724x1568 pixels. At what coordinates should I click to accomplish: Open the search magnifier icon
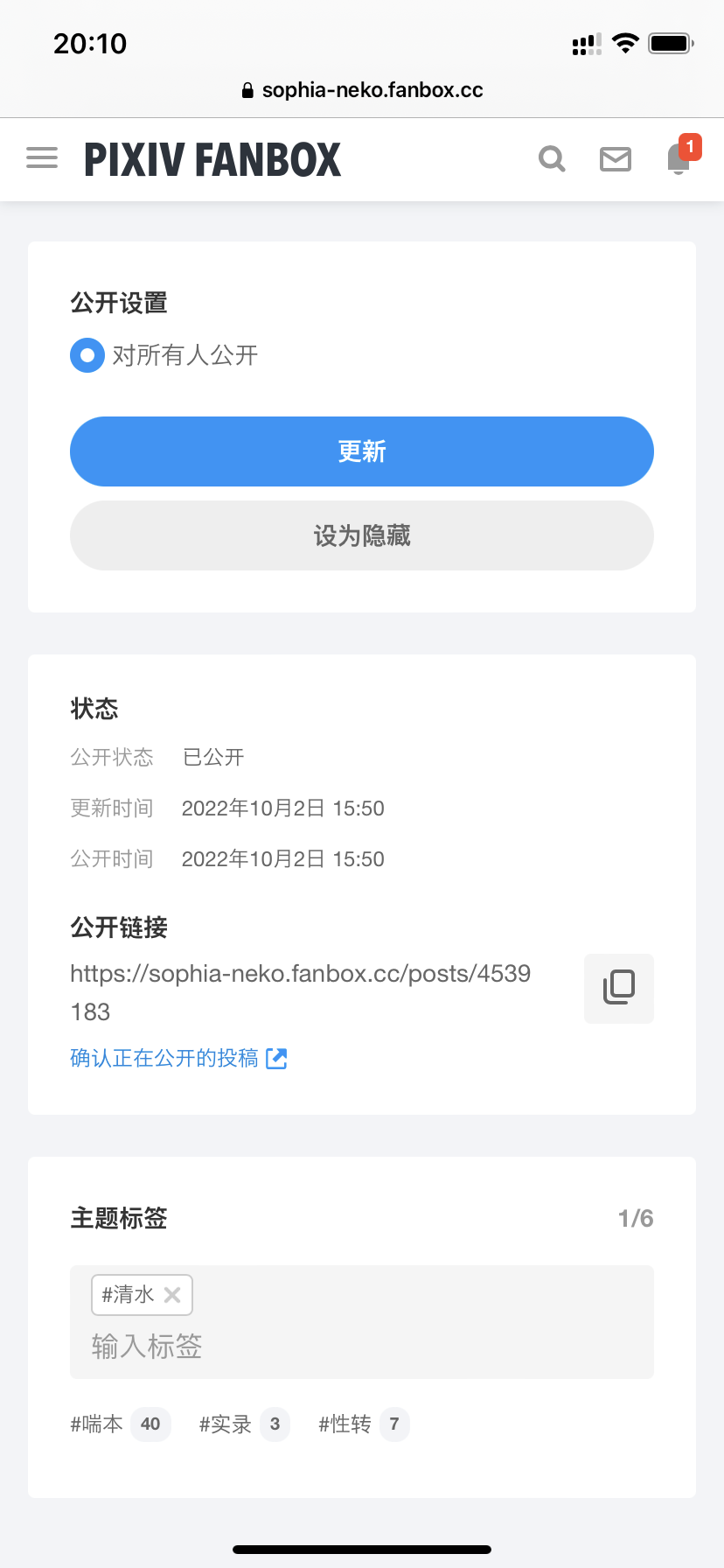pos(552,158)
